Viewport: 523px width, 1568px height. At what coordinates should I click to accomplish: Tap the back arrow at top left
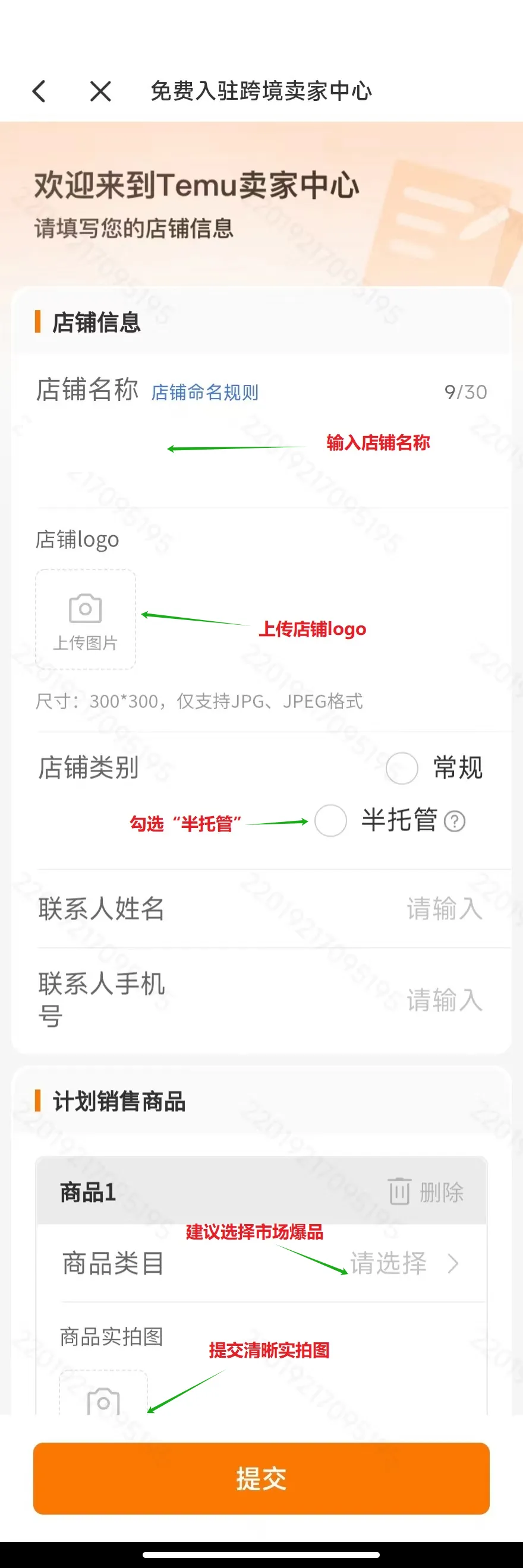pos(39,91)
